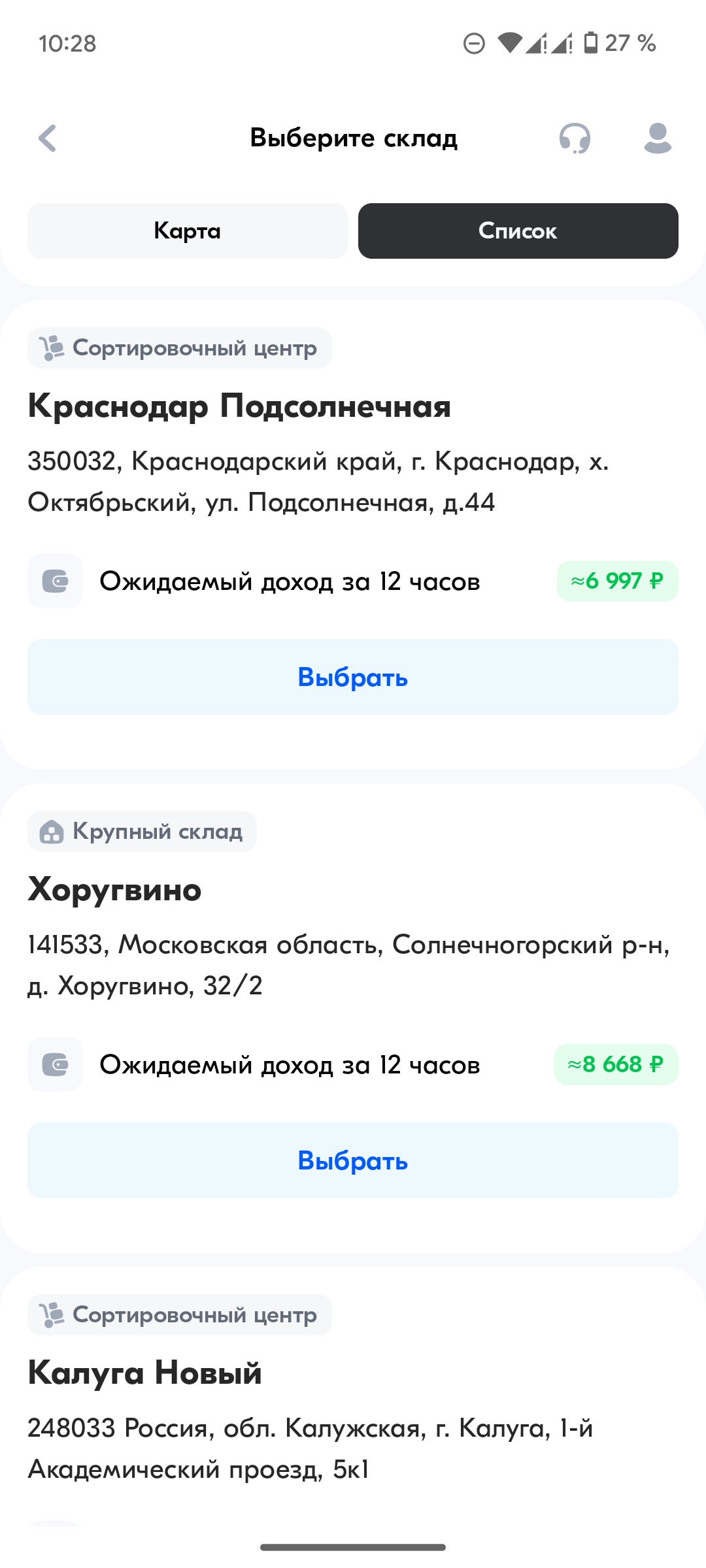Switch to the Карта view
Screen dimensions: 706x1568
(188, 231)
